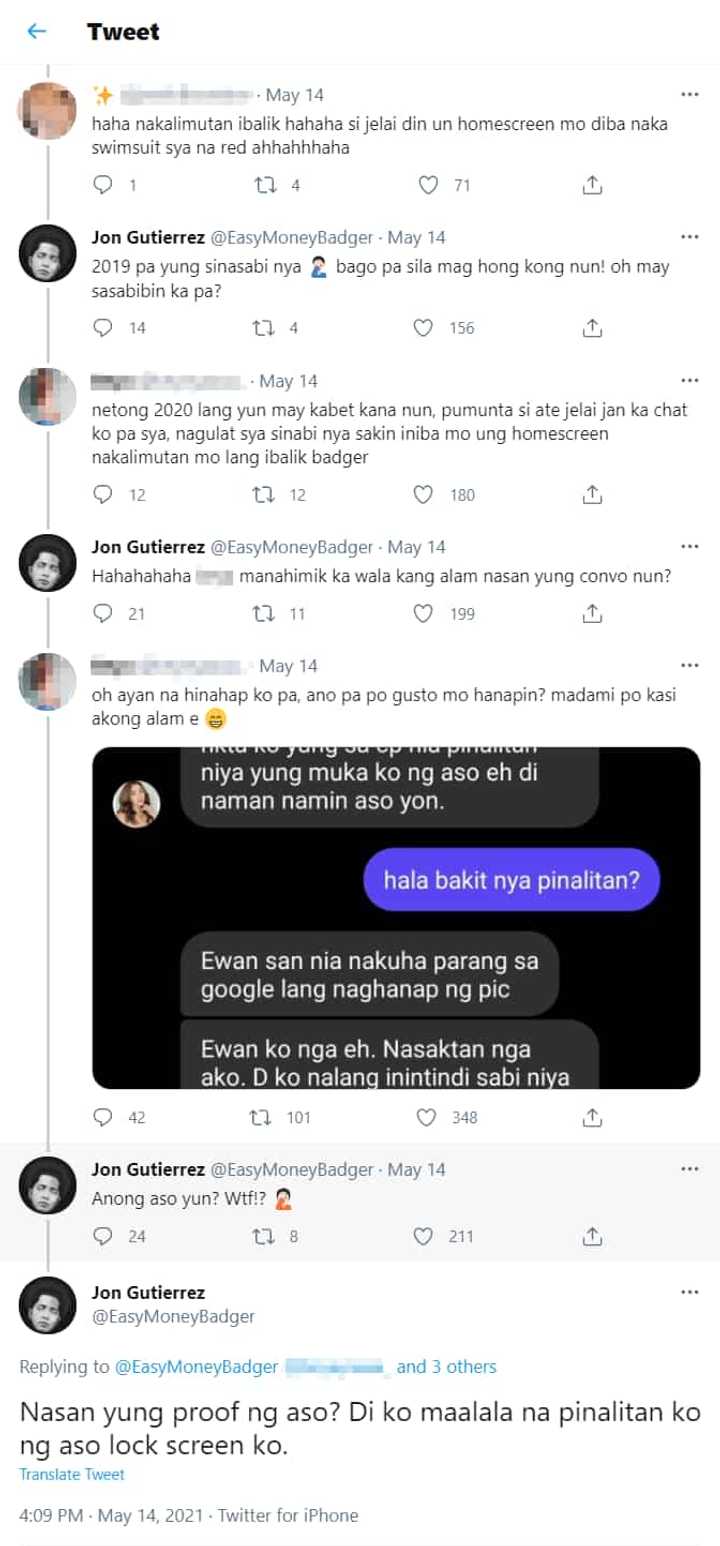Screen dimensions: 720x1546
Task: Click the Translate Tweet link
Action: click(70, 1474)
